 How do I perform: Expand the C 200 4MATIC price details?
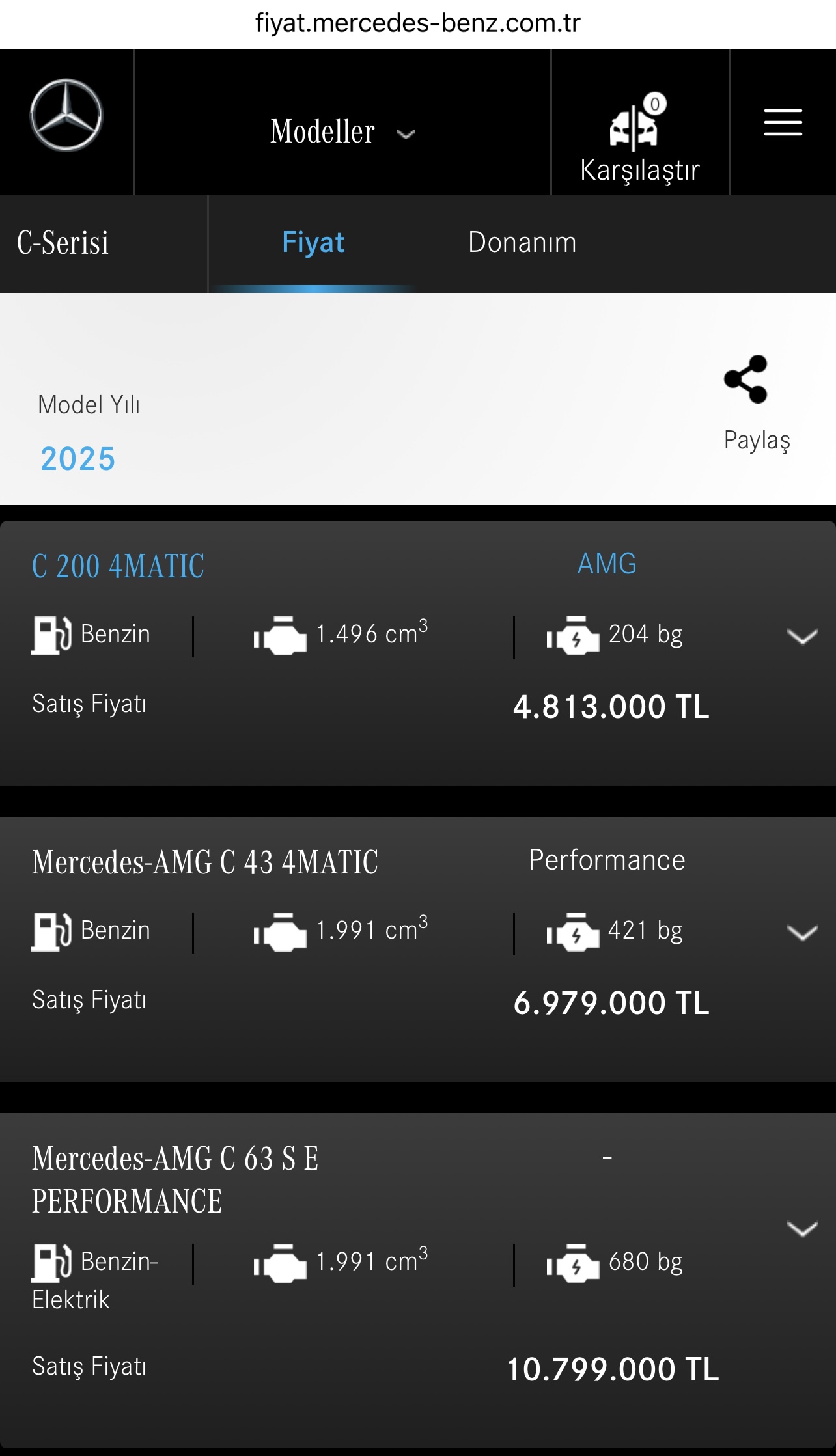tap(803, 637)
